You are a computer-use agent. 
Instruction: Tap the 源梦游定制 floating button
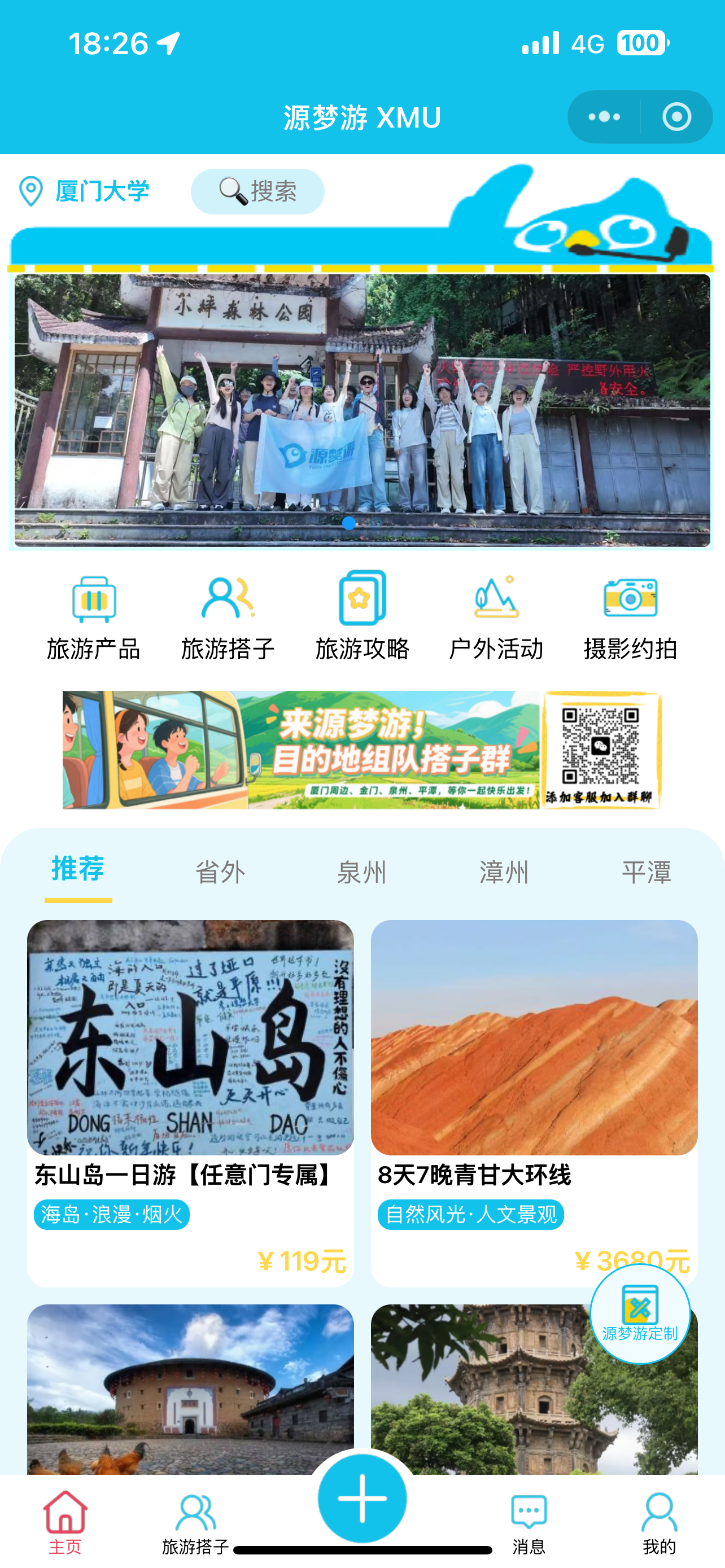point(639,1313)
